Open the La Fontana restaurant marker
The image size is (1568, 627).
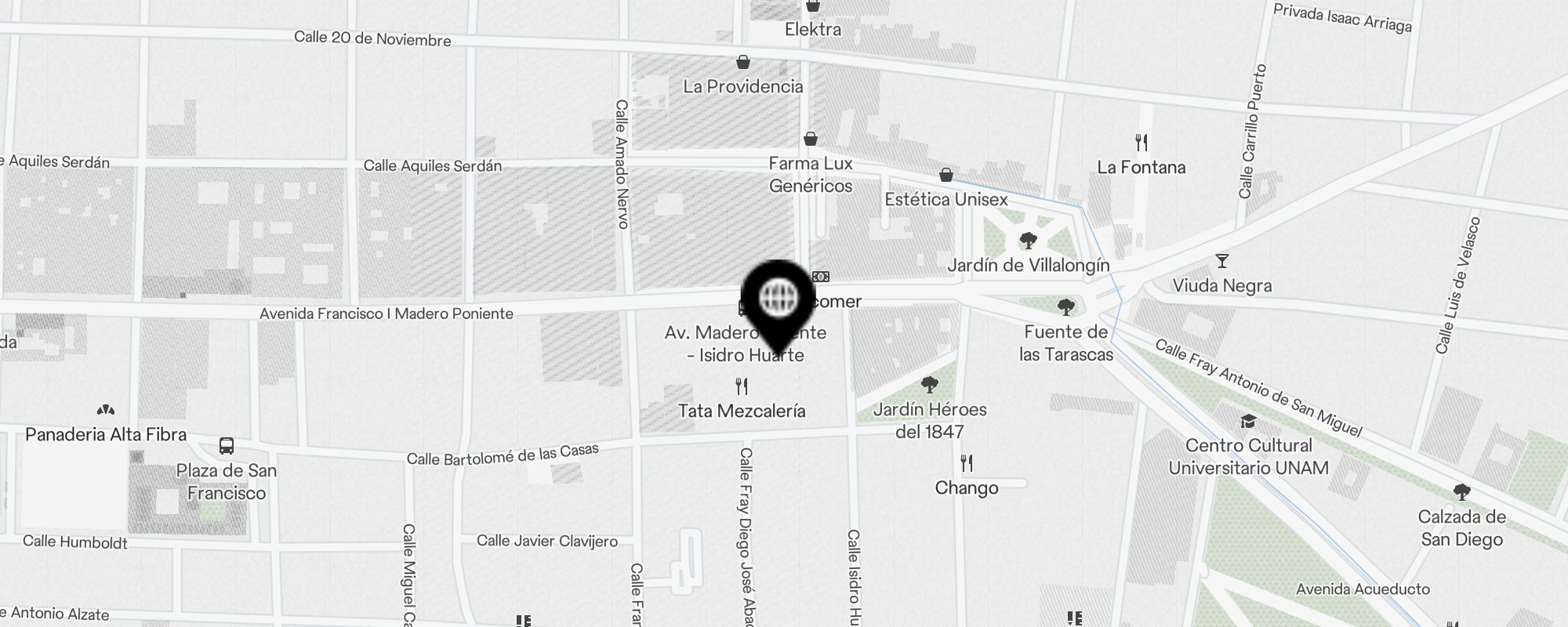coord(1142,143)
